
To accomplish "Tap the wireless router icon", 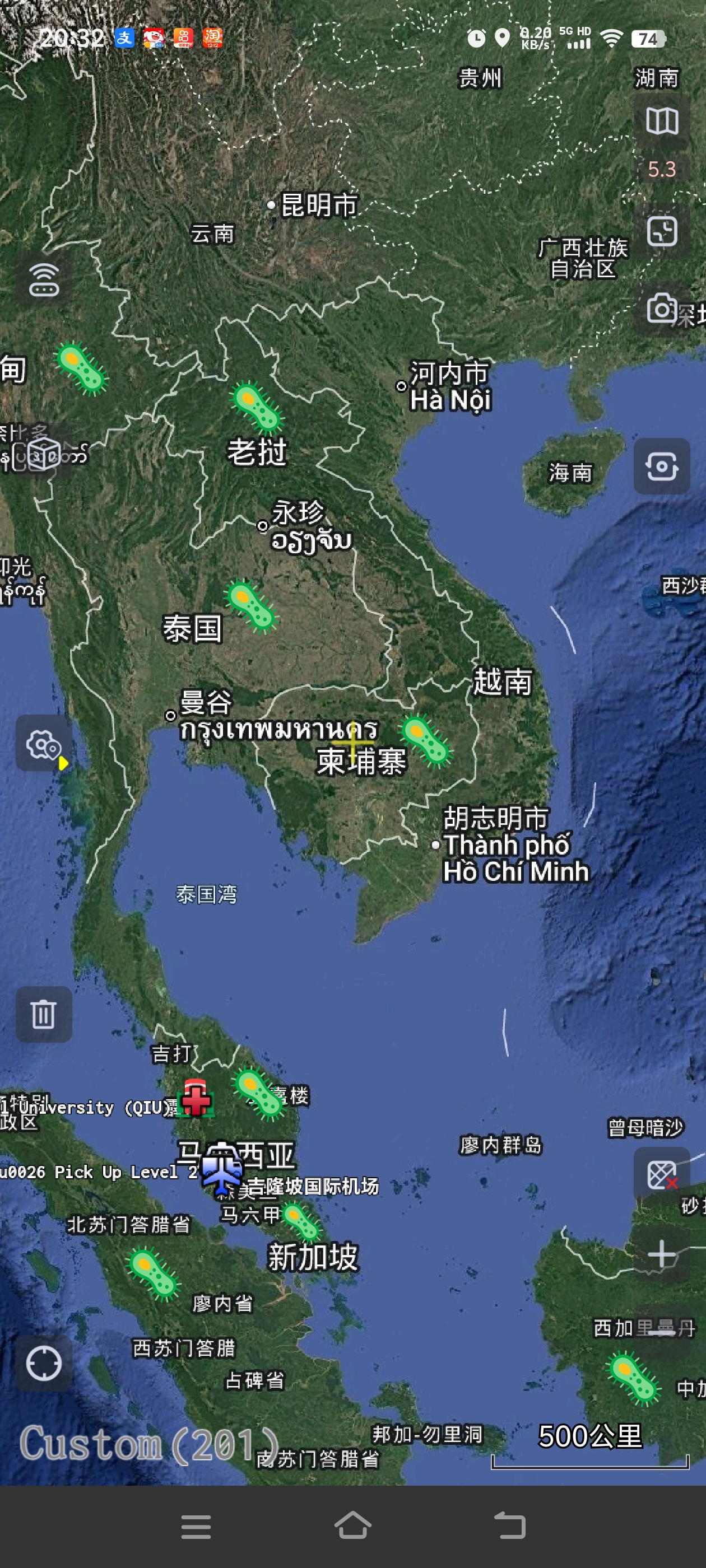I will coord(44,281).
